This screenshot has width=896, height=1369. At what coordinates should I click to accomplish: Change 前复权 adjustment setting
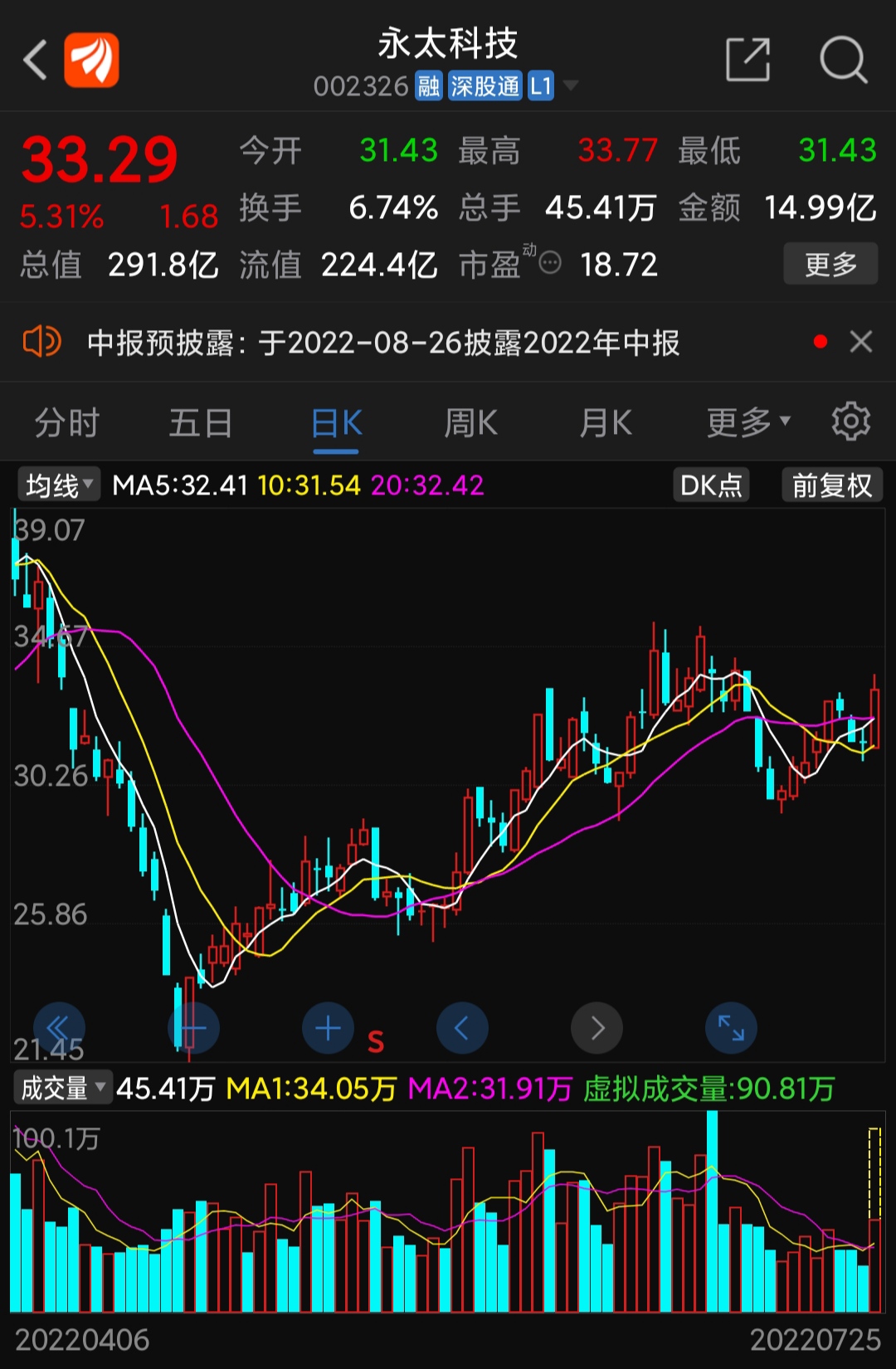click(831, 485)
